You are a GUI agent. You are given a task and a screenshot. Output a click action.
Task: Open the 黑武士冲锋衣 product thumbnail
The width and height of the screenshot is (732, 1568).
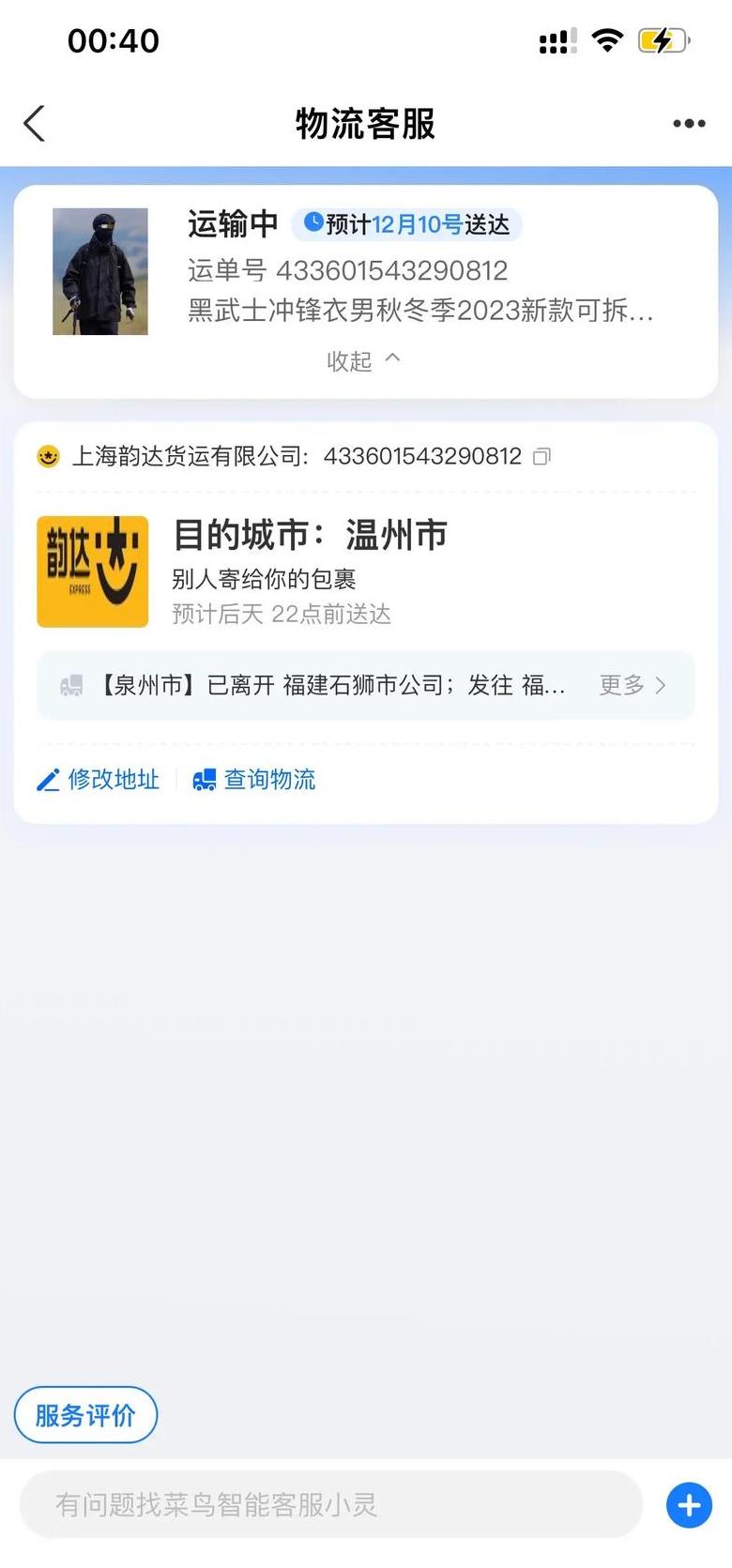(100, 271)
